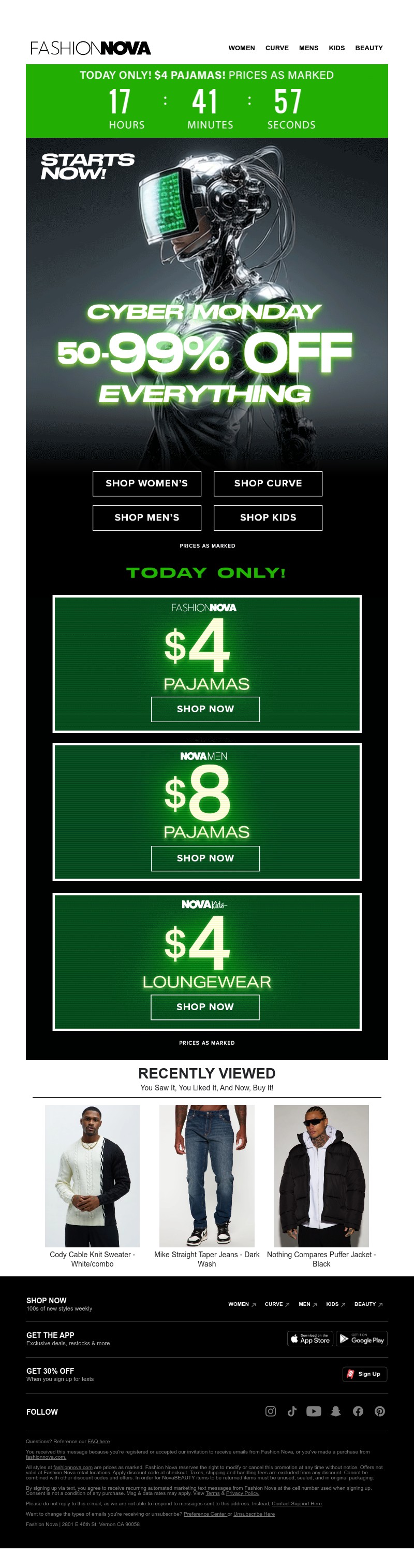Shop now for $8 NovaMen pajamas
Image resolution: width=414 pixels, height=1568 pixels.
coord(205,858)
